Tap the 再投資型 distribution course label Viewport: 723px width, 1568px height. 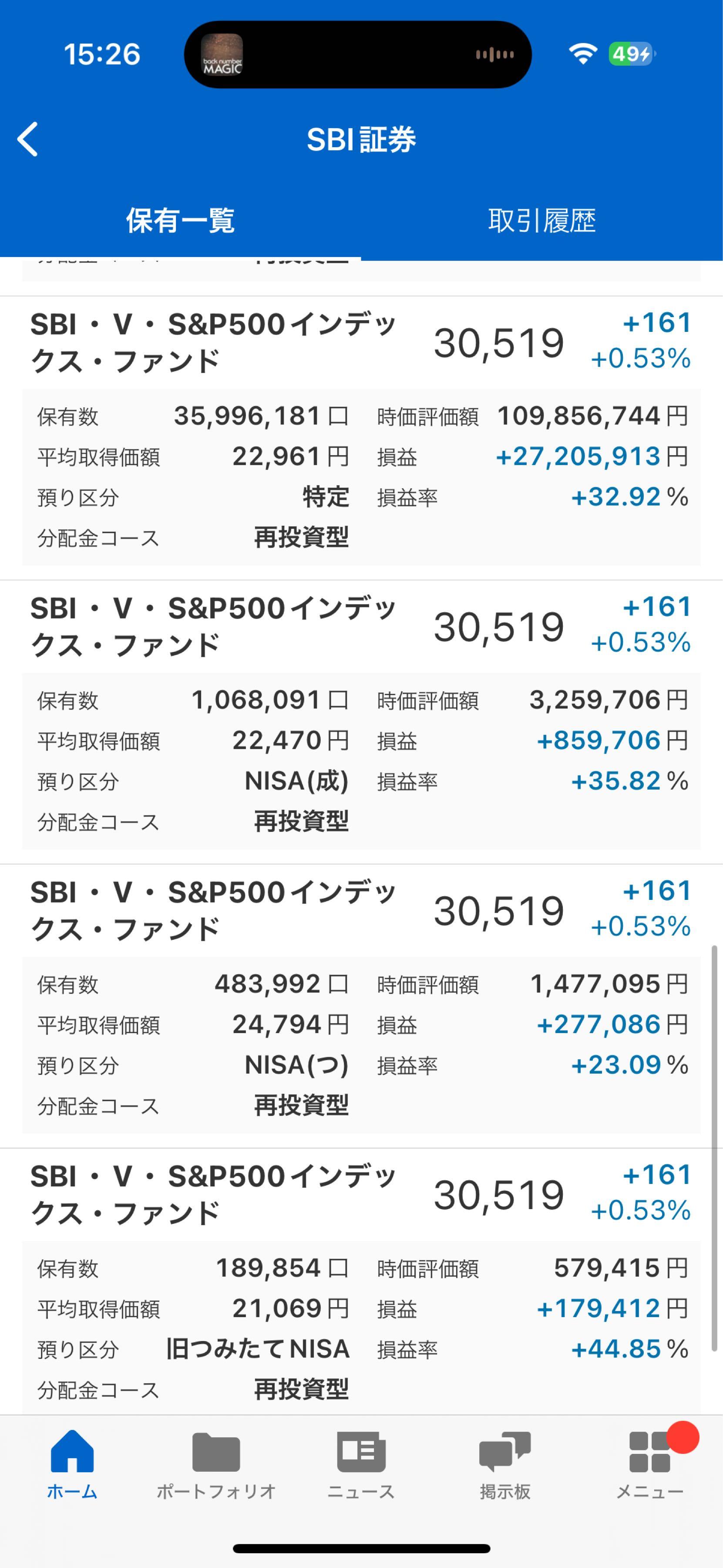(x=302, y=538)
